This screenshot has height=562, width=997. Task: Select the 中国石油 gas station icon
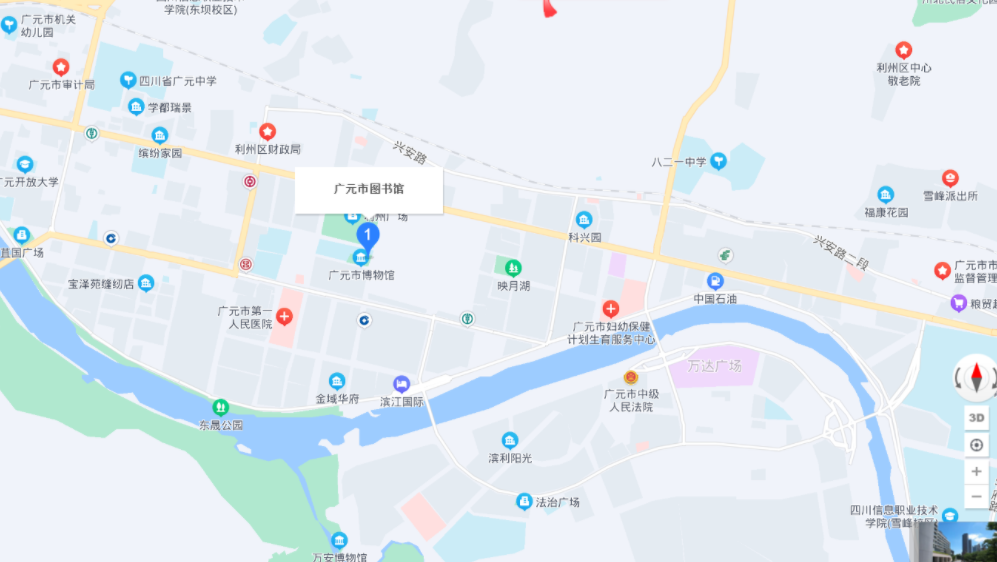(x=715, y=282)
